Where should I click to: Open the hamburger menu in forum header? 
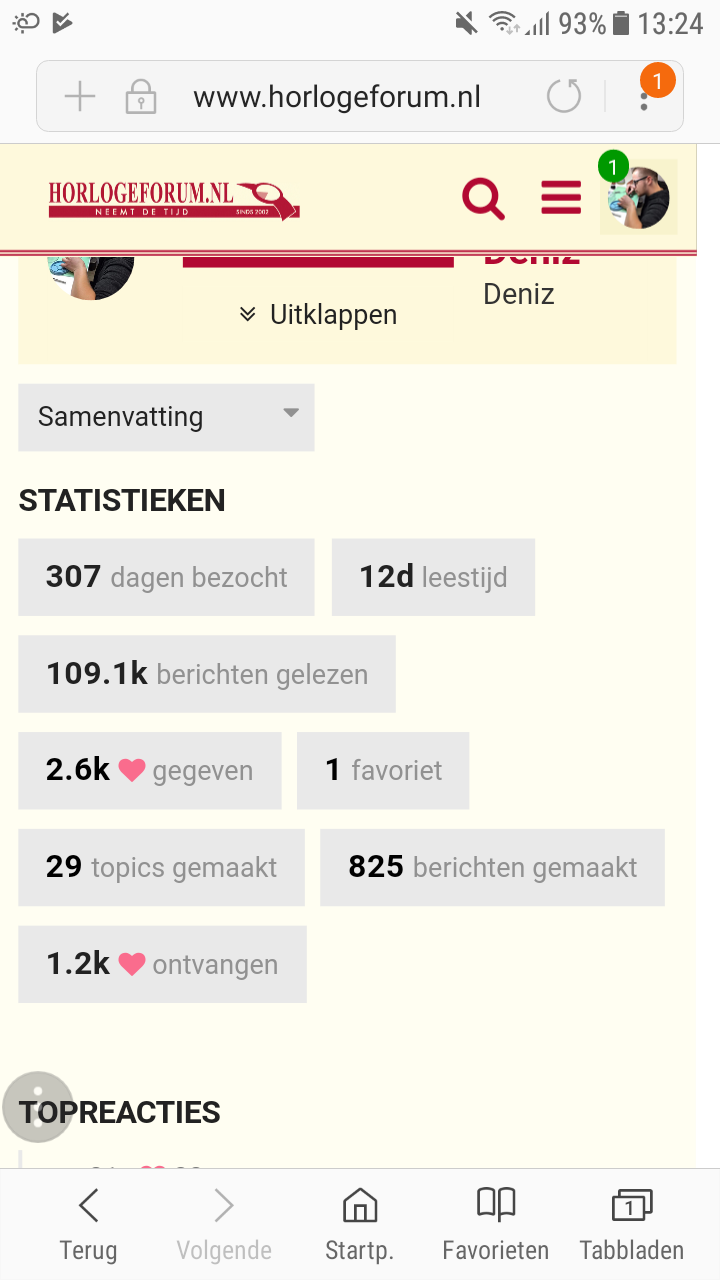tap(561, 198)
